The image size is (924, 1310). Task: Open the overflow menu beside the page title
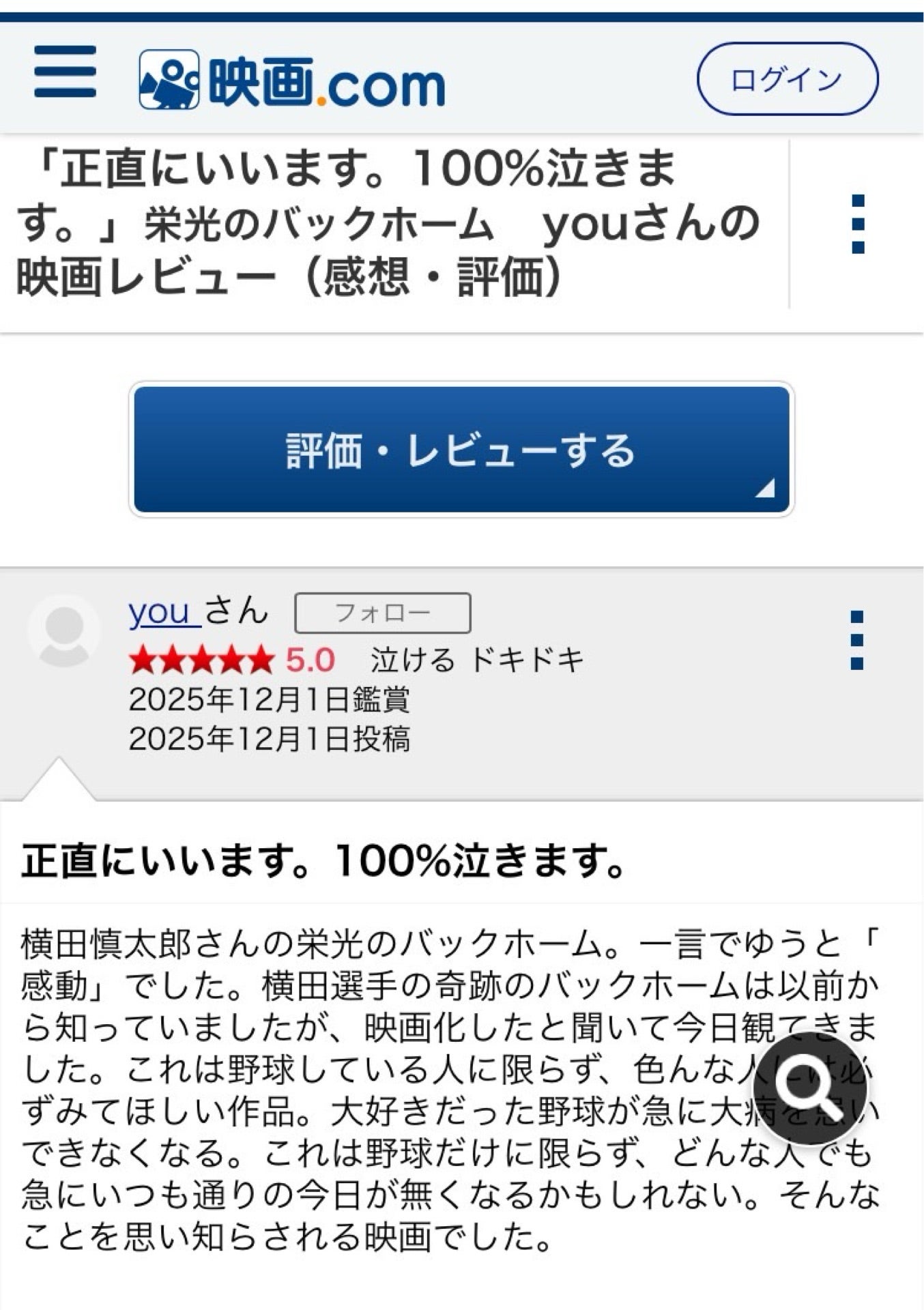pos(858,224)
